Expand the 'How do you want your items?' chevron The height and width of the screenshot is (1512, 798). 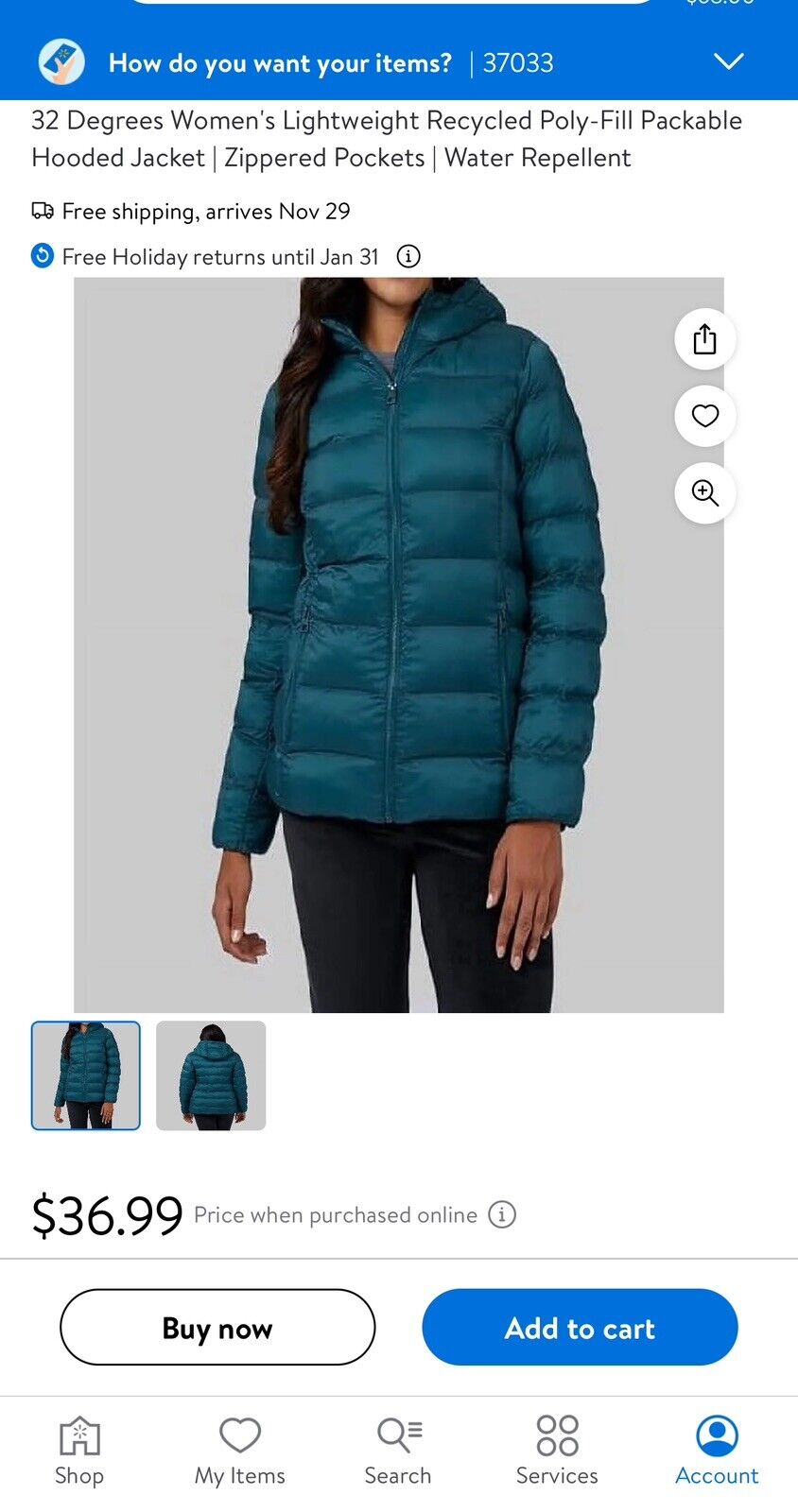(728, 62)
